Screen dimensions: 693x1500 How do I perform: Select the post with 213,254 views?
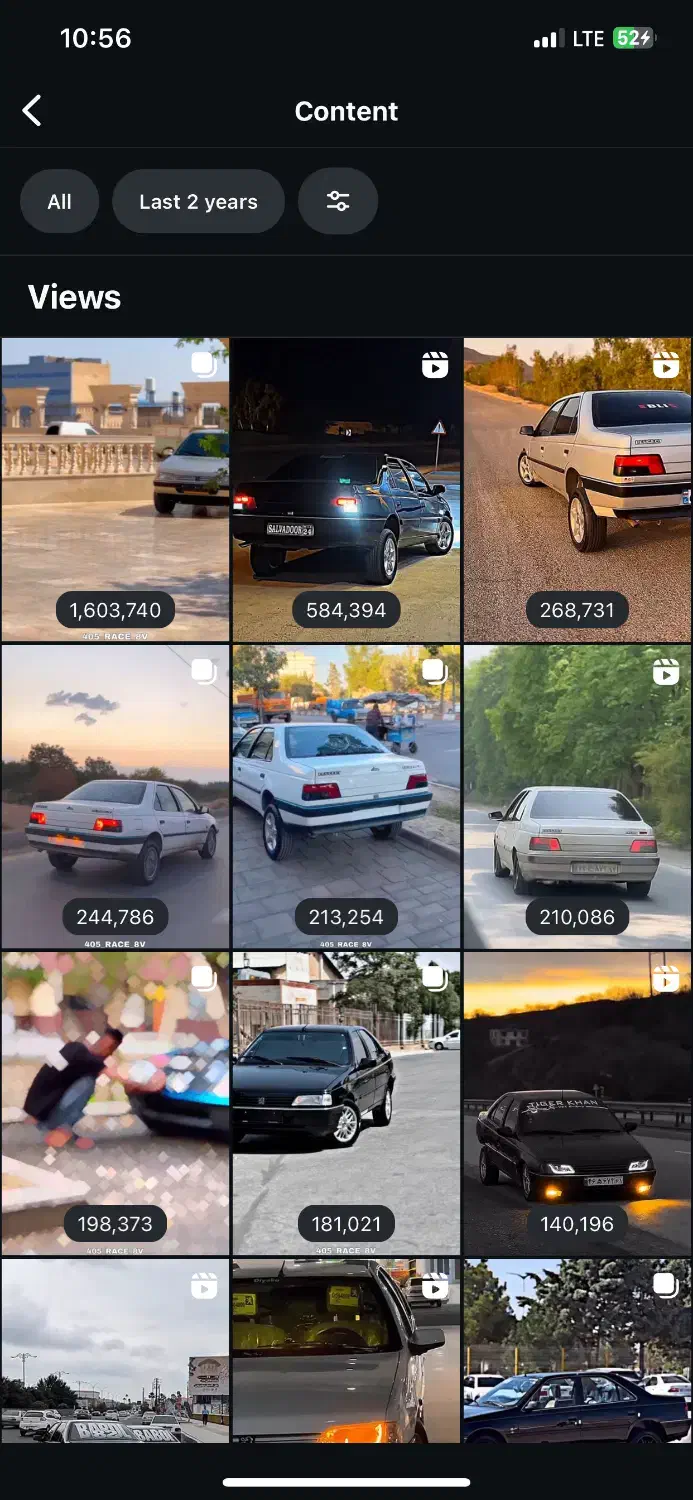(x=346, y=797)
